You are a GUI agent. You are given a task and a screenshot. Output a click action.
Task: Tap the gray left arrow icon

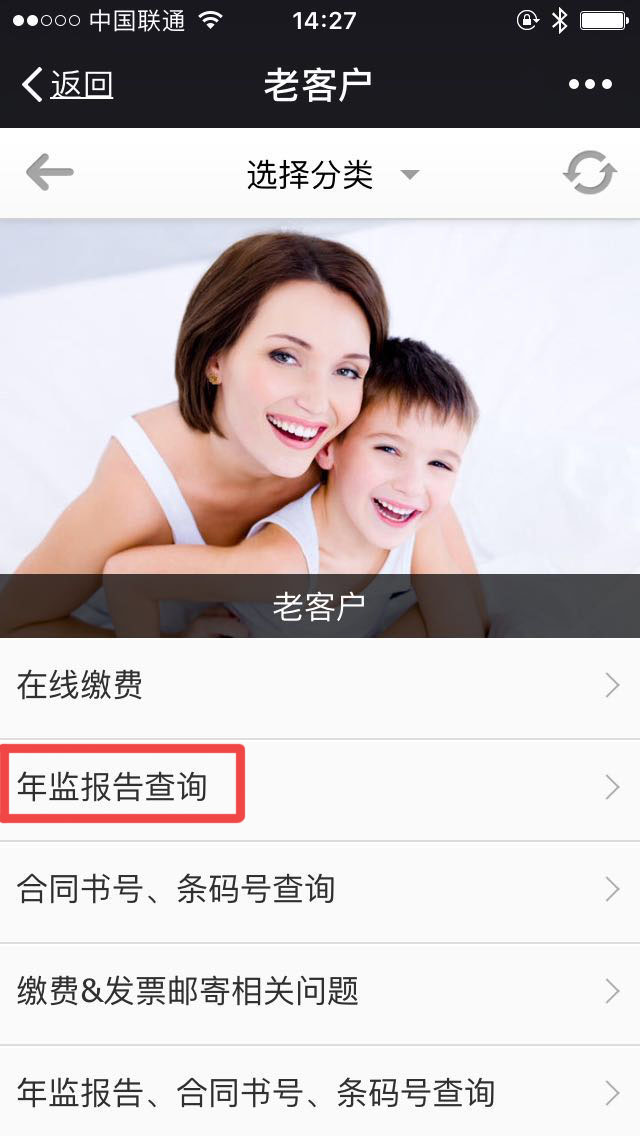[49, 173]
